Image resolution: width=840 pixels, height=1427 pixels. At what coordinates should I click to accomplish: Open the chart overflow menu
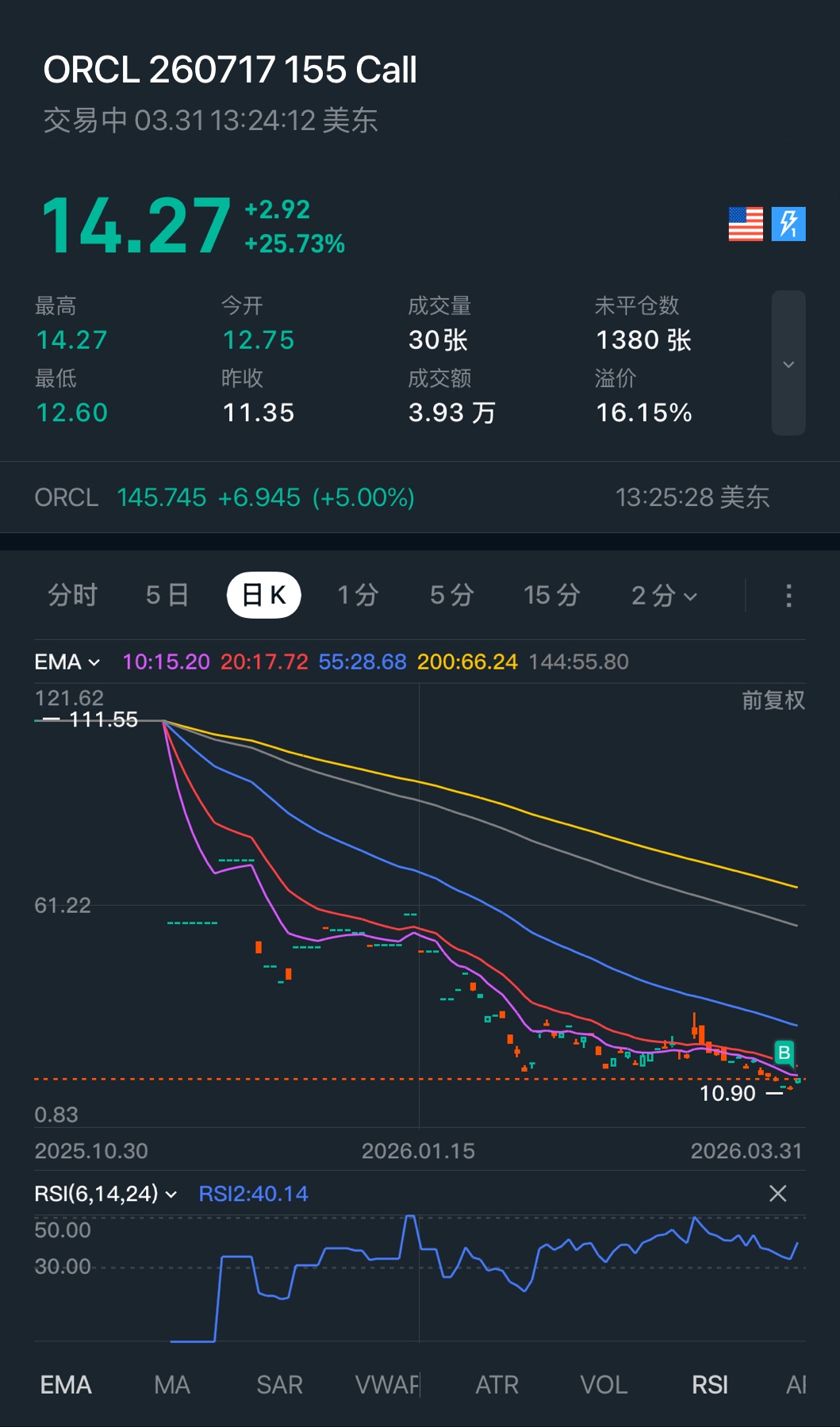tap(788, 596)
